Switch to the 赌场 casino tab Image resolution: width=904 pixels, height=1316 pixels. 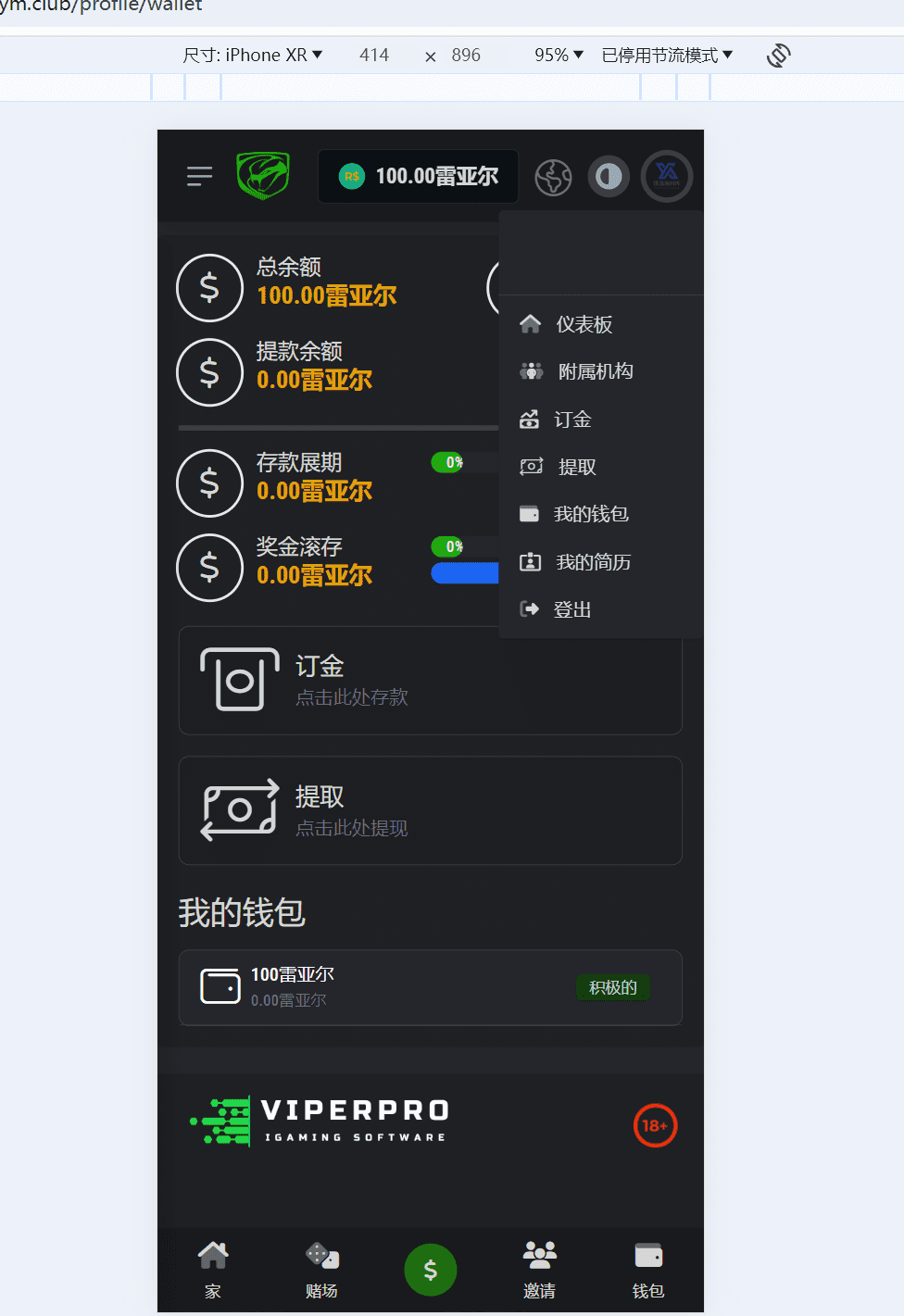coord(321,1268)
